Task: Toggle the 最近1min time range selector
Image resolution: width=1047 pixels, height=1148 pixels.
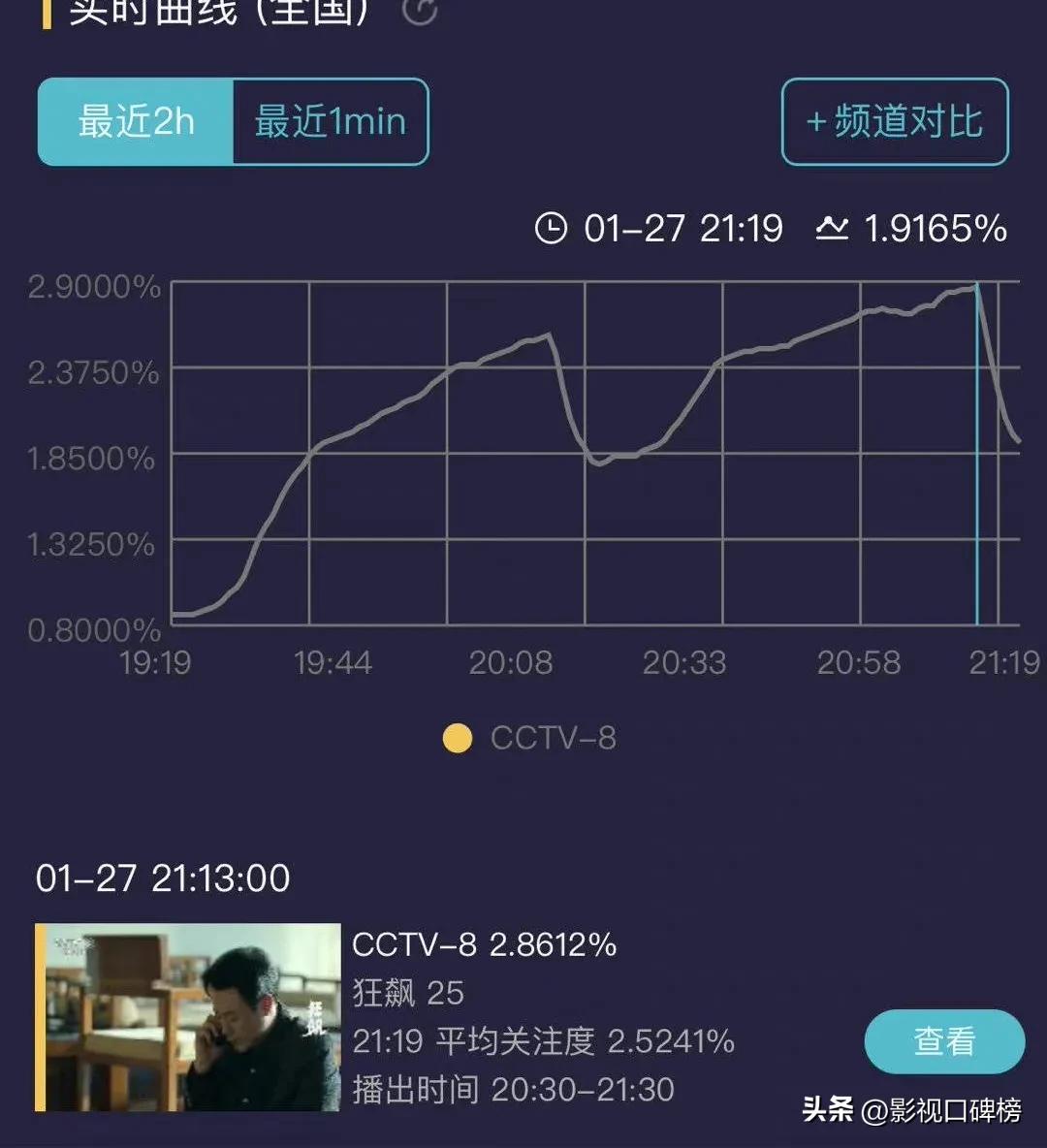Action: pos(330,122)
